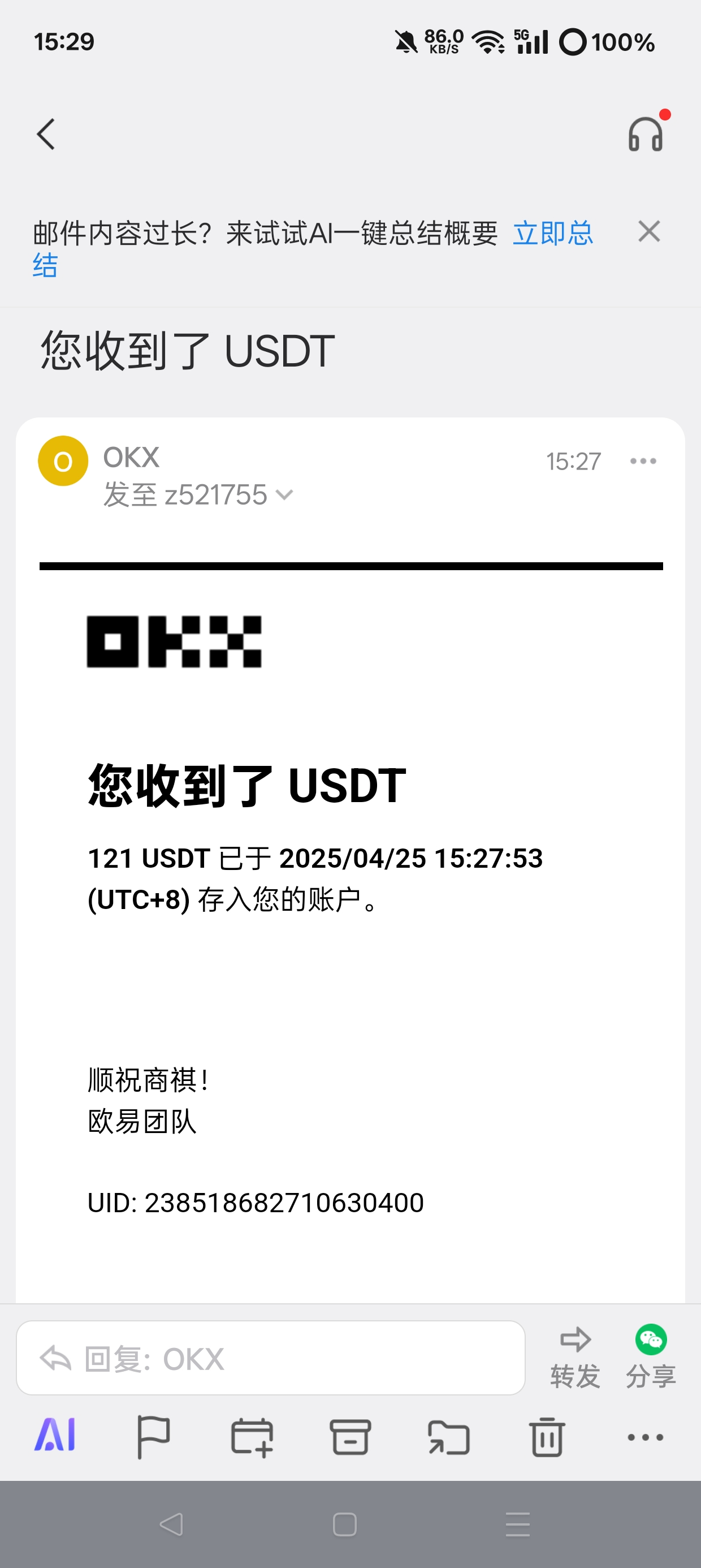
Task: Archive this email
Action: coord(350,1437)
